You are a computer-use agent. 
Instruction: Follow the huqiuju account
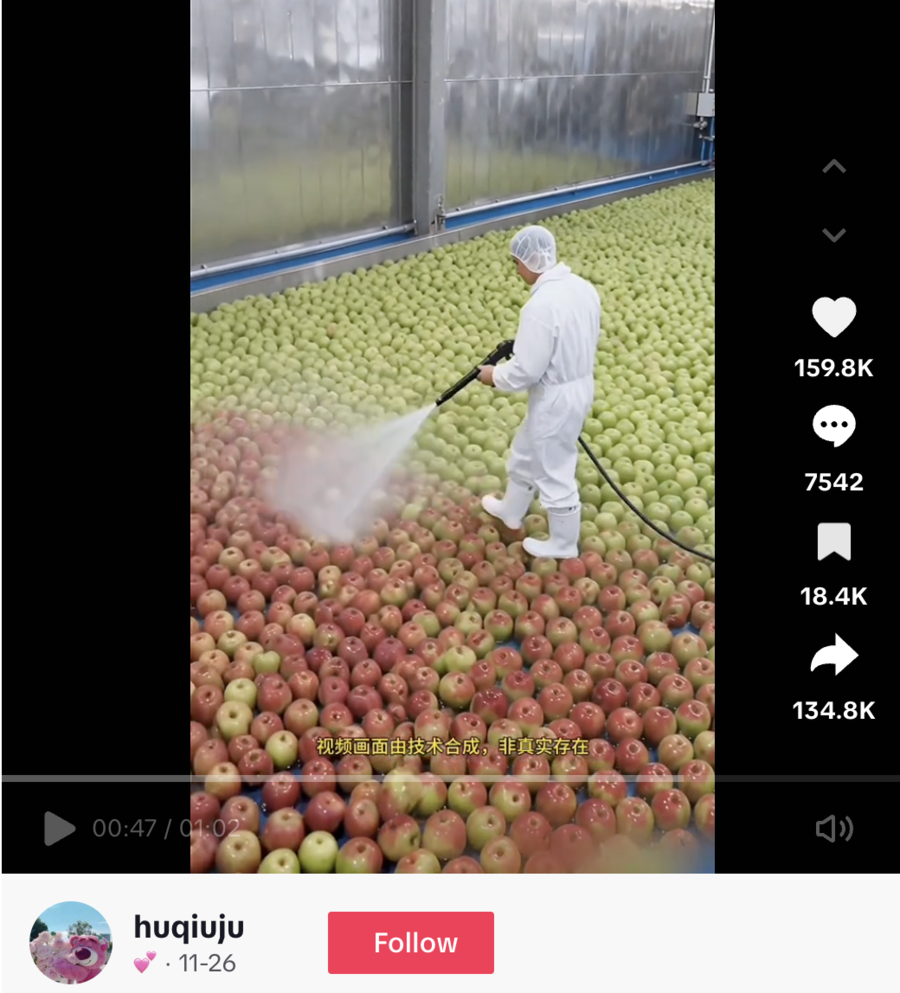tap(410, 942)
